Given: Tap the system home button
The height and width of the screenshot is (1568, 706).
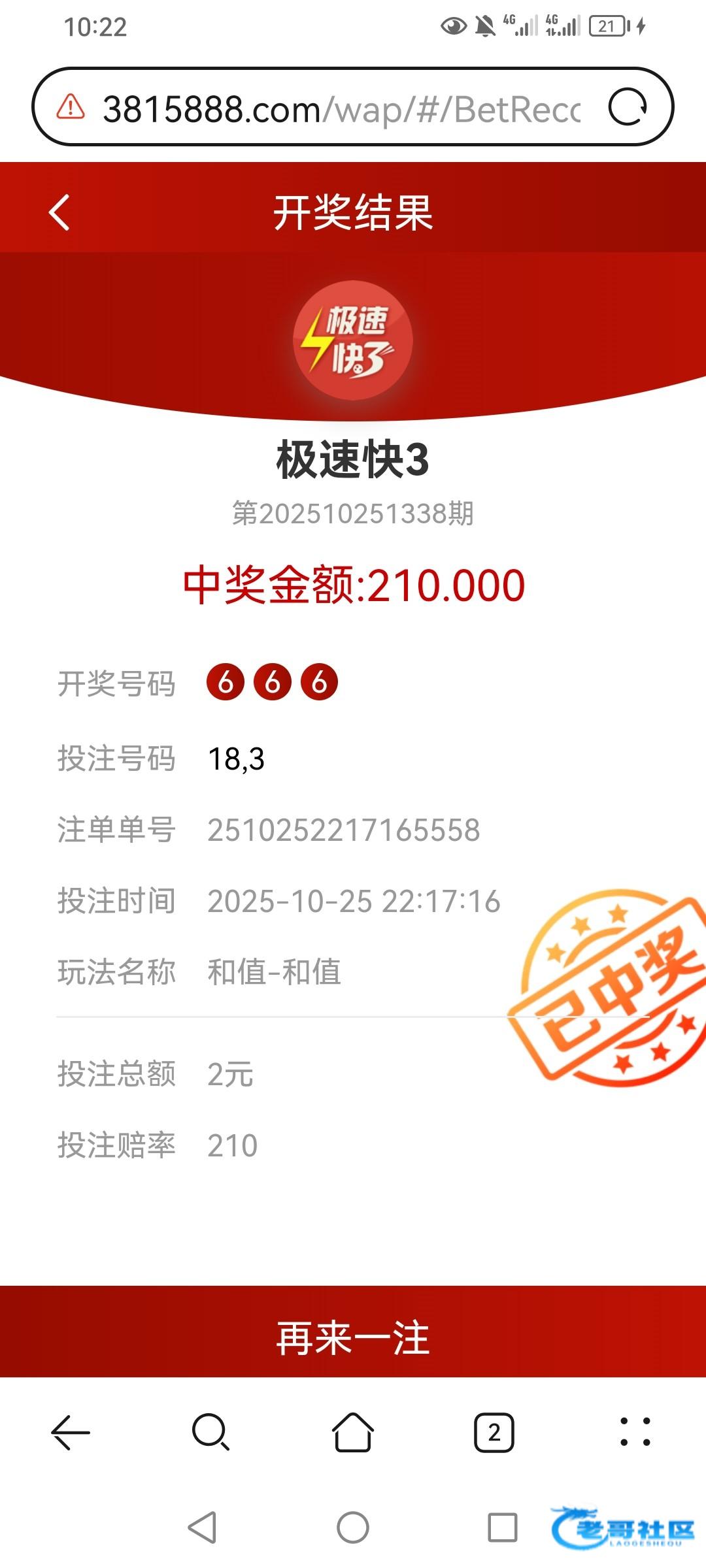Looking at the screenshot, I should pyautogui.click(x=353, y=1527).
